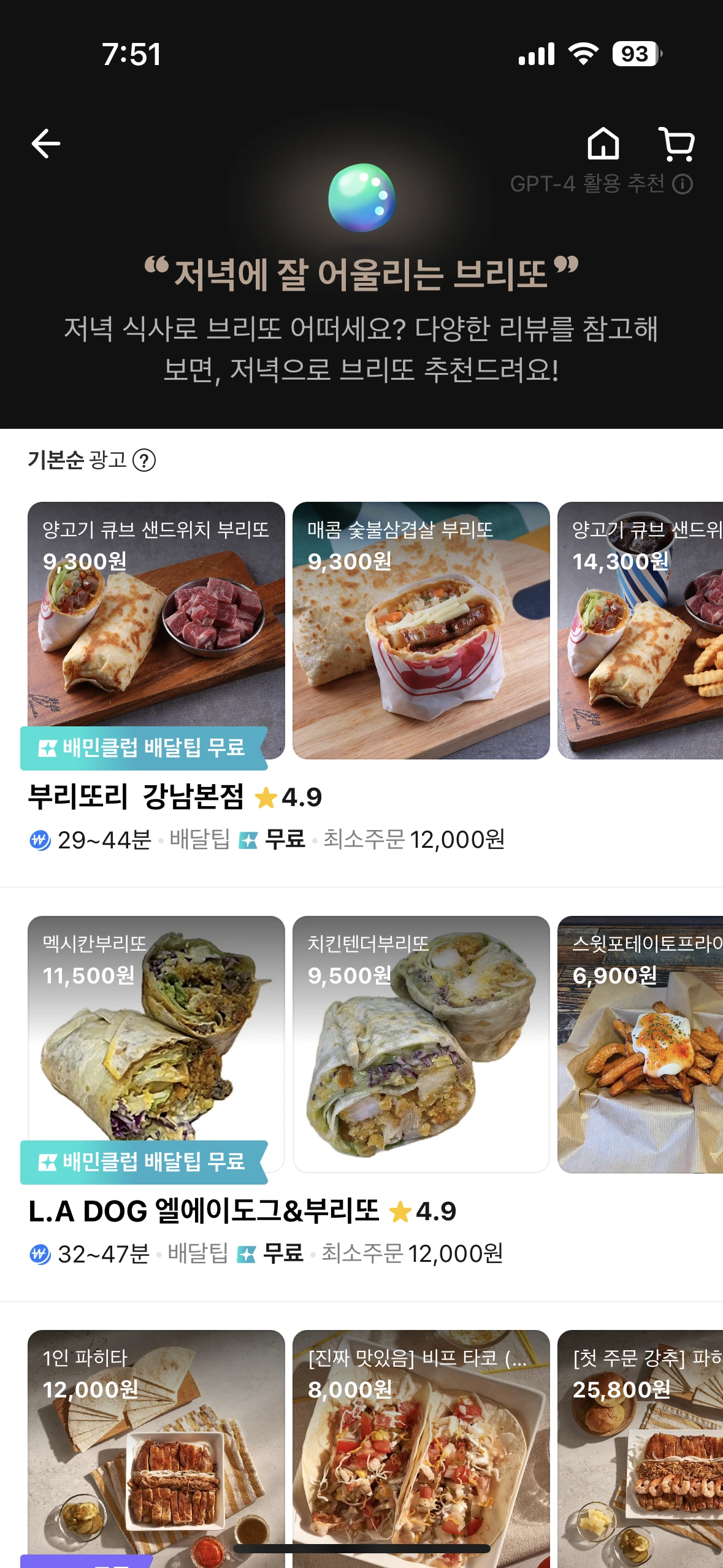Open the shopping cart
723x1568 pixels.
[676, 145]
